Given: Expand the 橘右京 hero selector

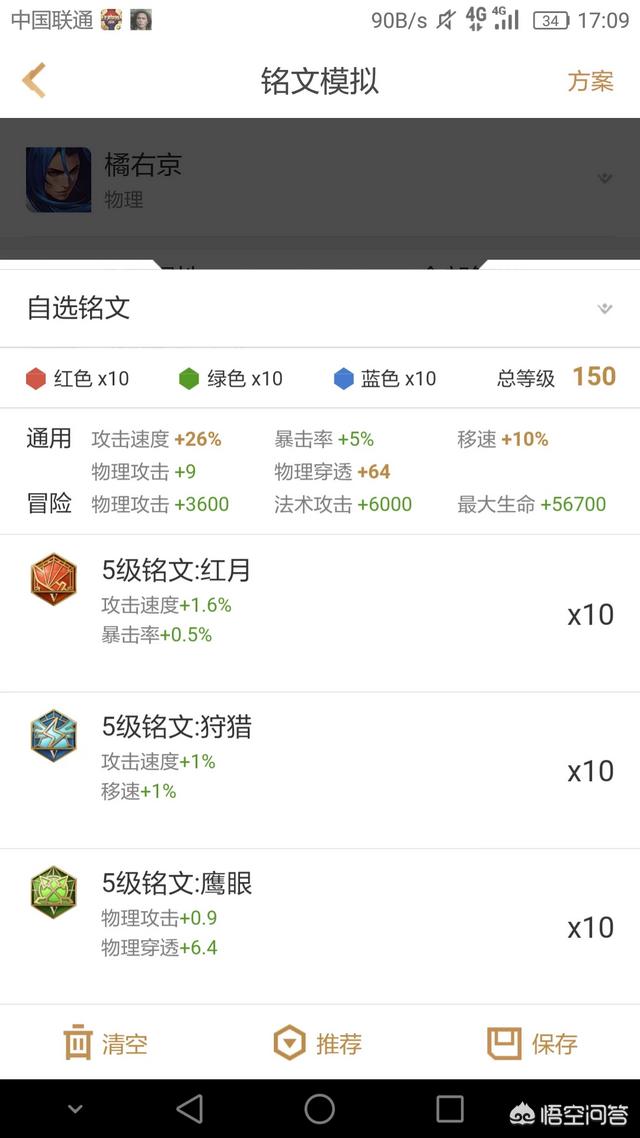Looking at the screenshot, I should (x=604, y=179).
